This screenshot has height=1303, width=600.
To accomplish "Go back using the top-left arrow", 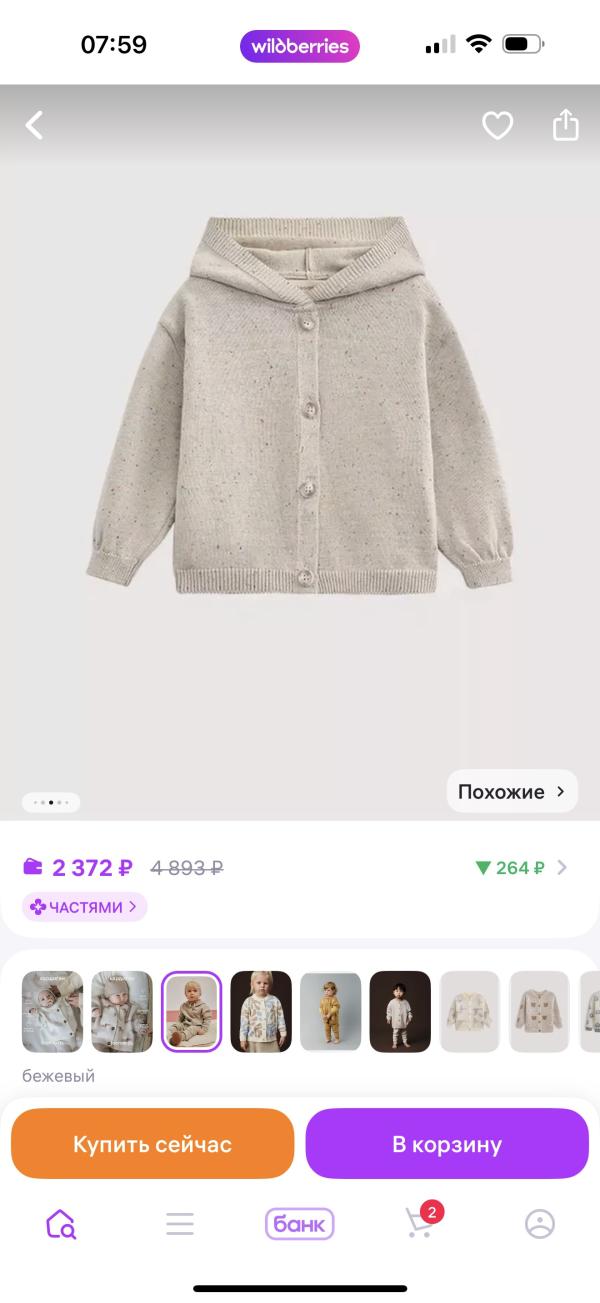I will pos(35,126).
